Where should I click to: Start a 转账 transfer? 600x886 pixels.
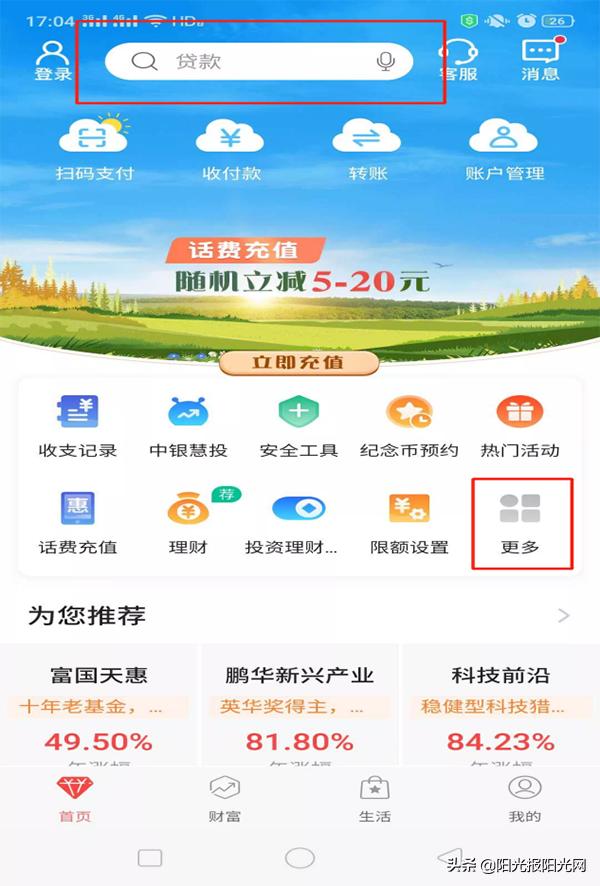(x=367, y=150)
